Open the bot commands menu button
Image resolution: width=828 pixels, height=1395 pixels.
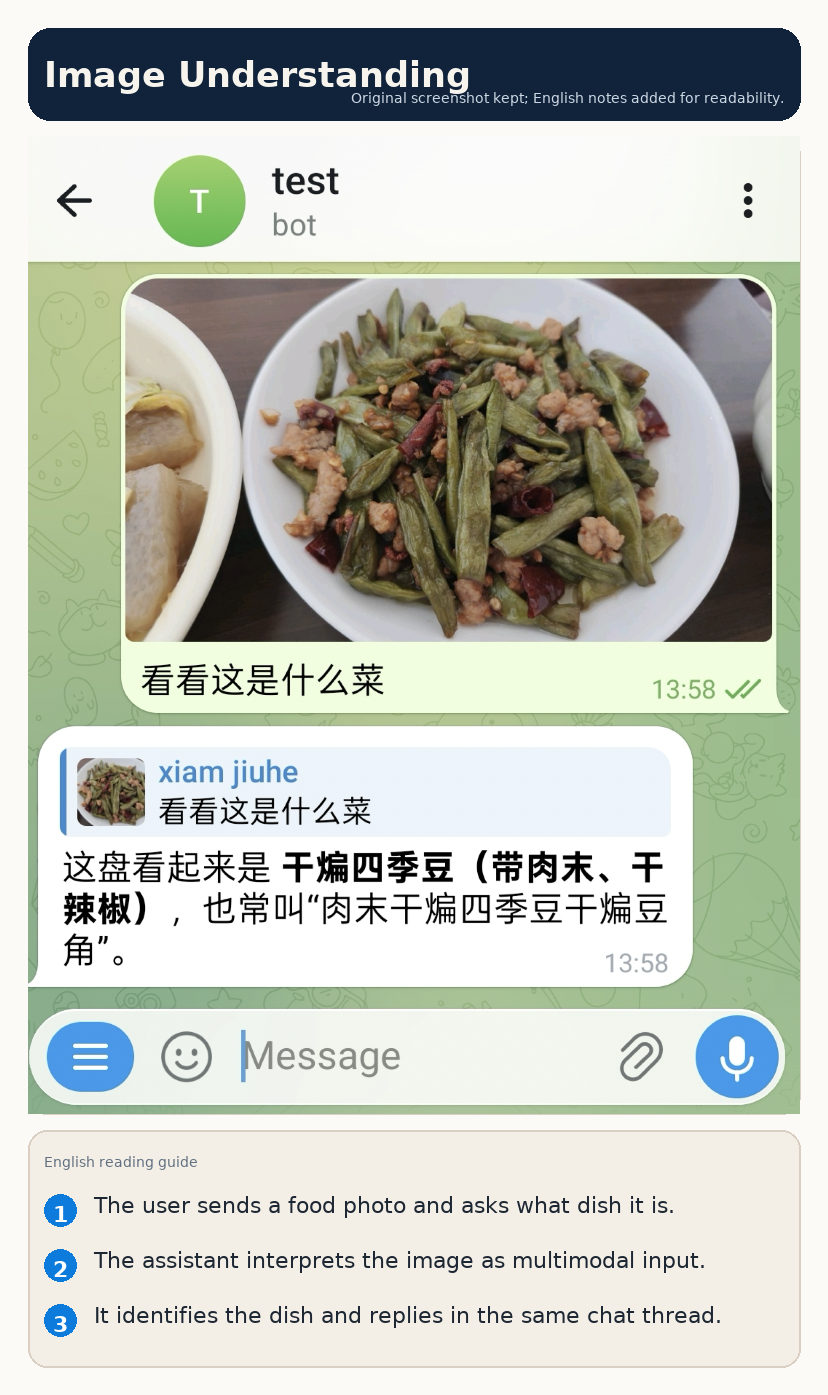click(90, 1056)
